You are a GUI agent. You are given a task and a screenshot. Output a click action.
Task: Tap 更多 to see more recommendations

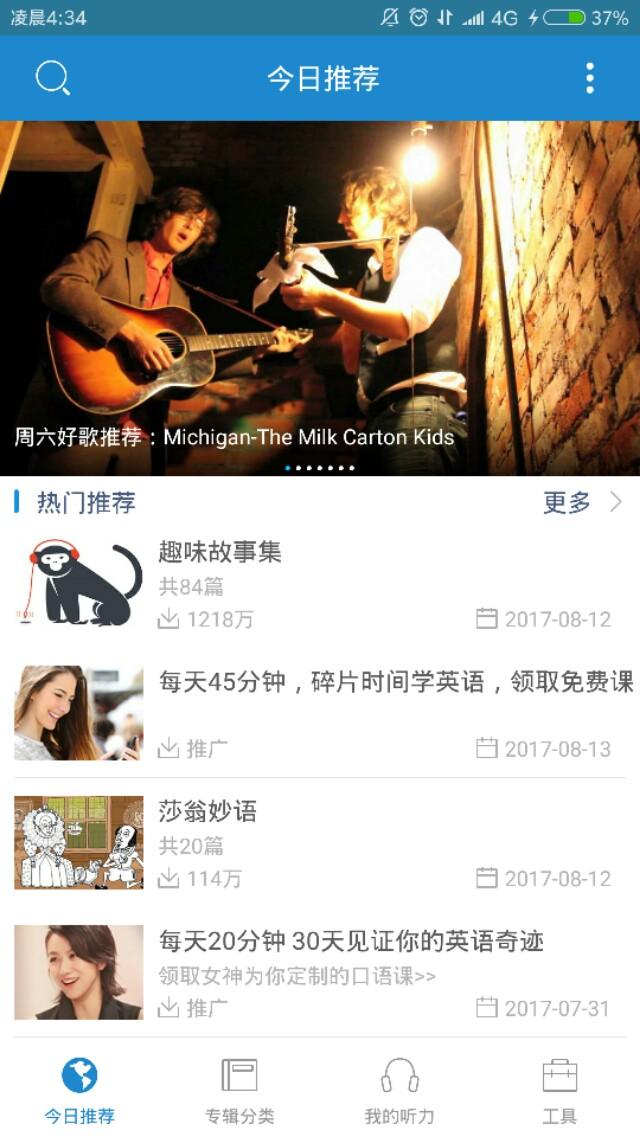click(582, 503)
